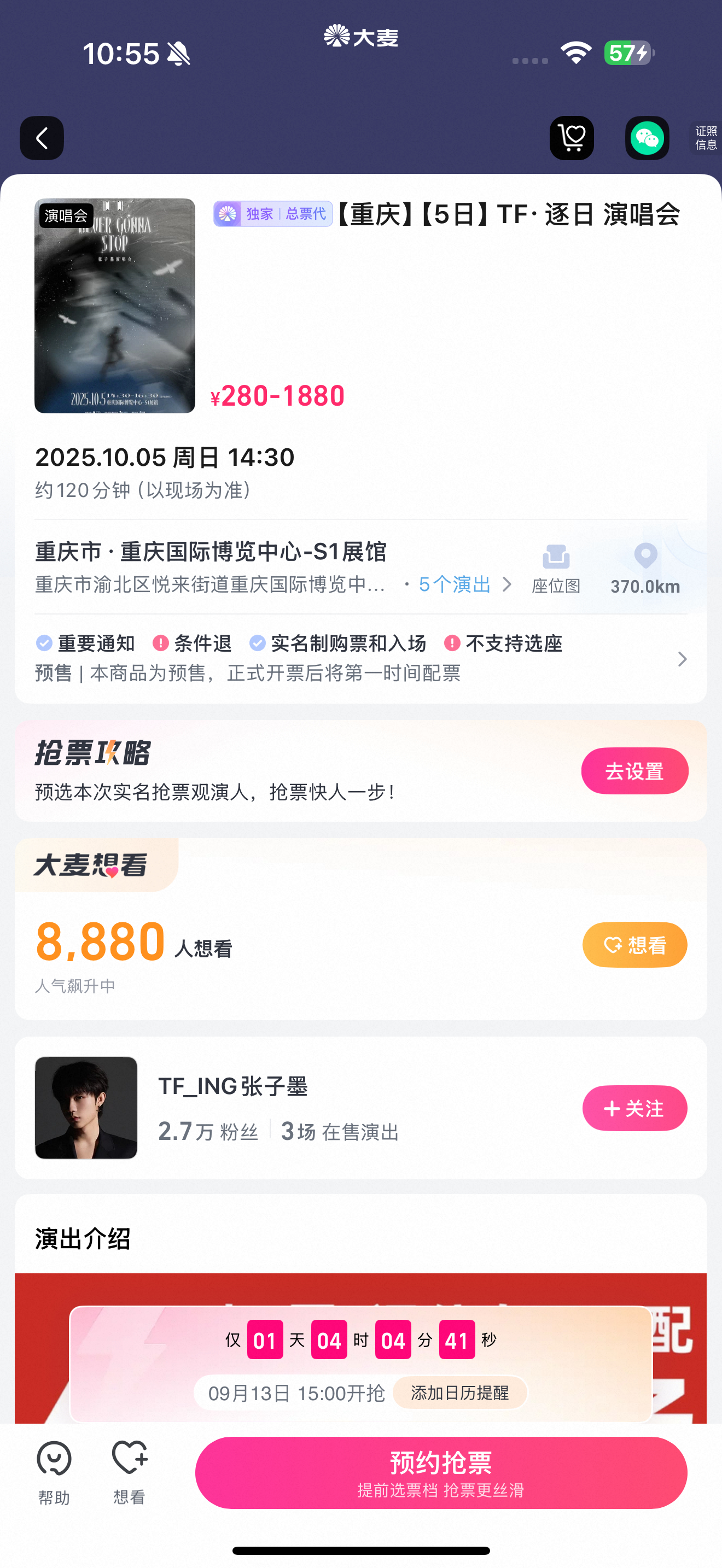Follow TF_ING张子墨 with 关注
Screen dimensions: 722x1568
point(634,1108)
